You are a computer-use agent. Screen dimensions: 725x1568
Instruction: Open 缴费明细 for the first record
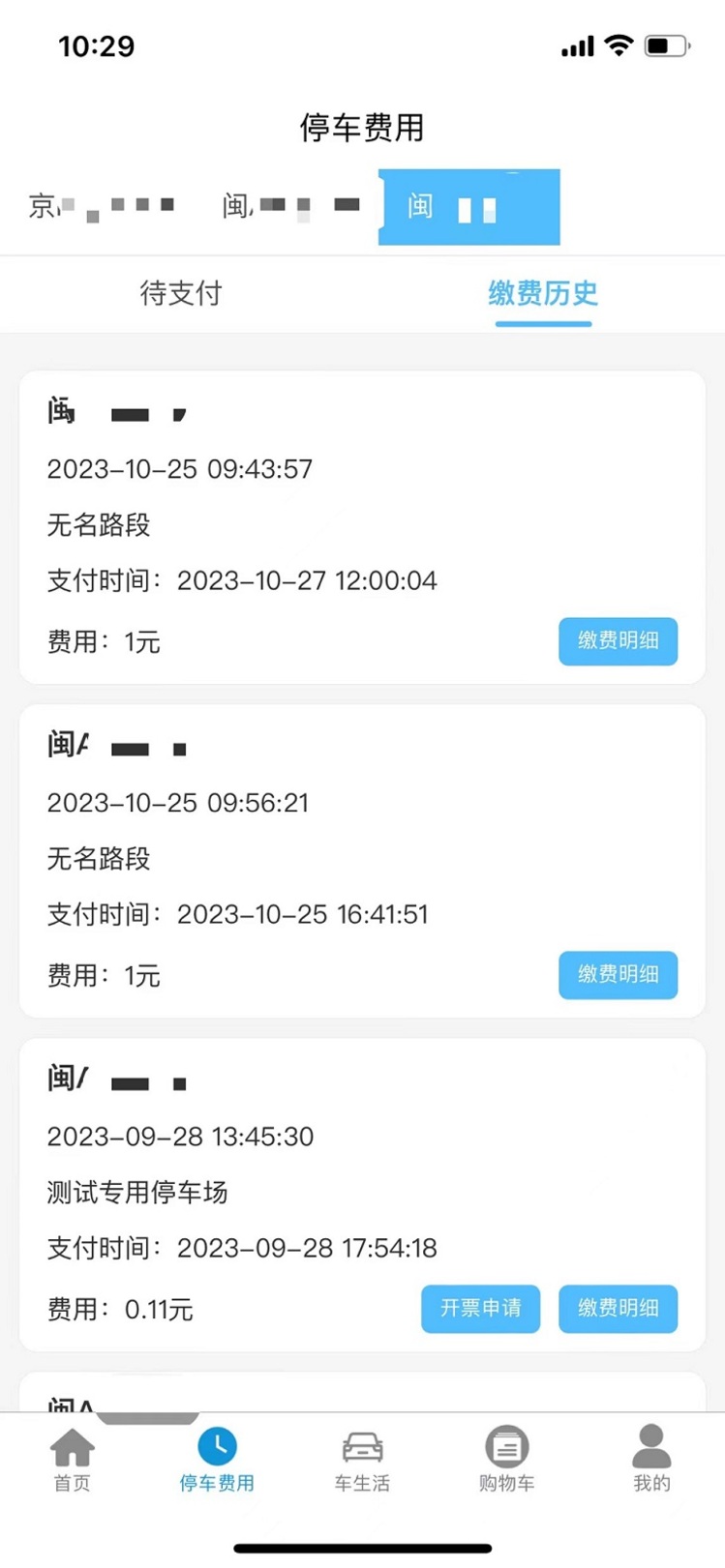coord(618,641)
